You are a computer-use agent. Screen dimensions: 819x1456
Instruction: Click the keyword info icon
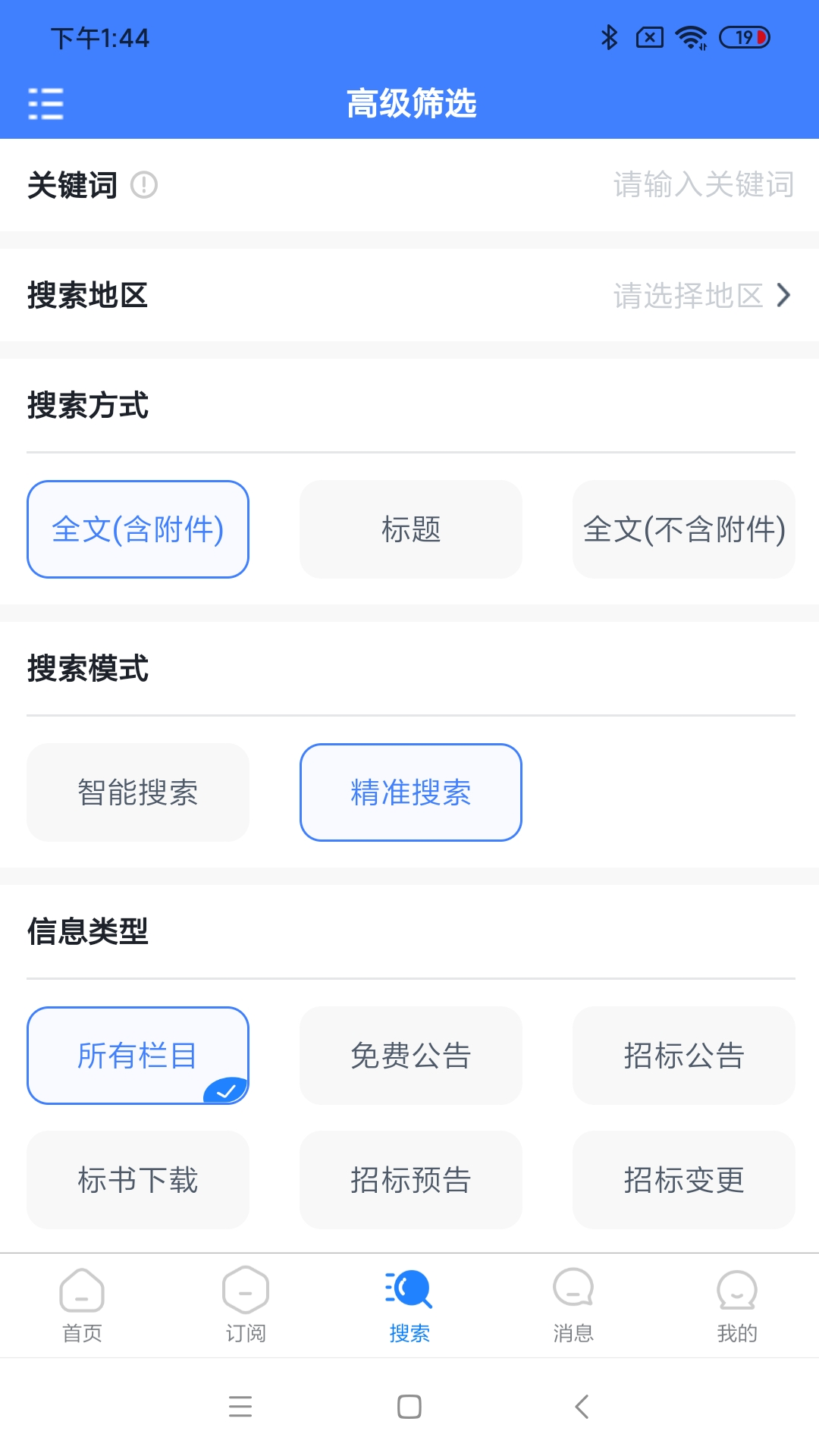pyautogui.click(x=146, y=186)
